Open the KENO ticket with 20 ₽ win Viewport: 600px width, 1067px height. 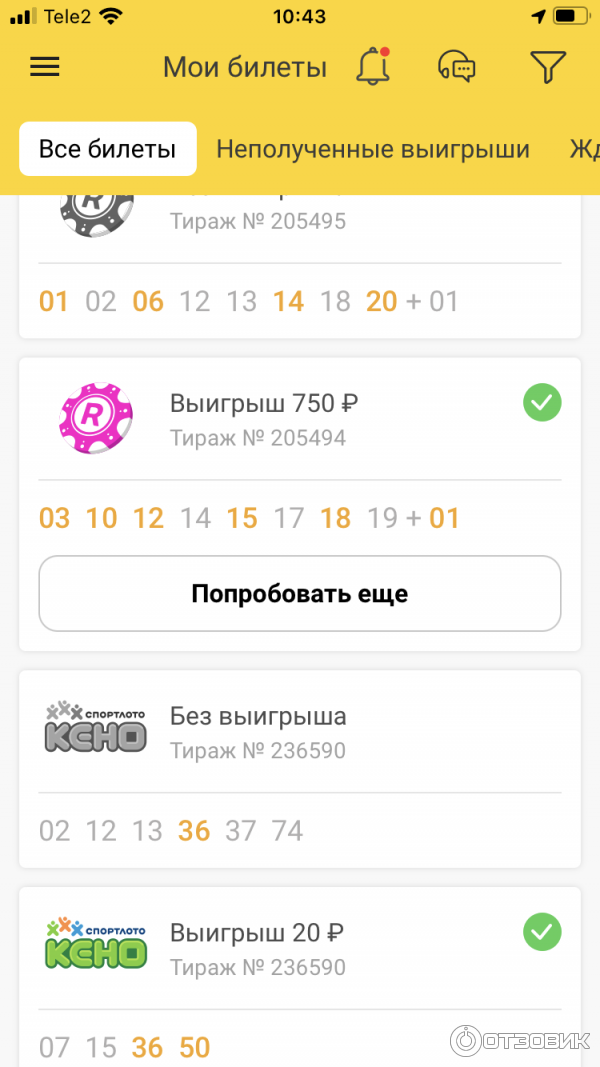[x=300, y=948]
